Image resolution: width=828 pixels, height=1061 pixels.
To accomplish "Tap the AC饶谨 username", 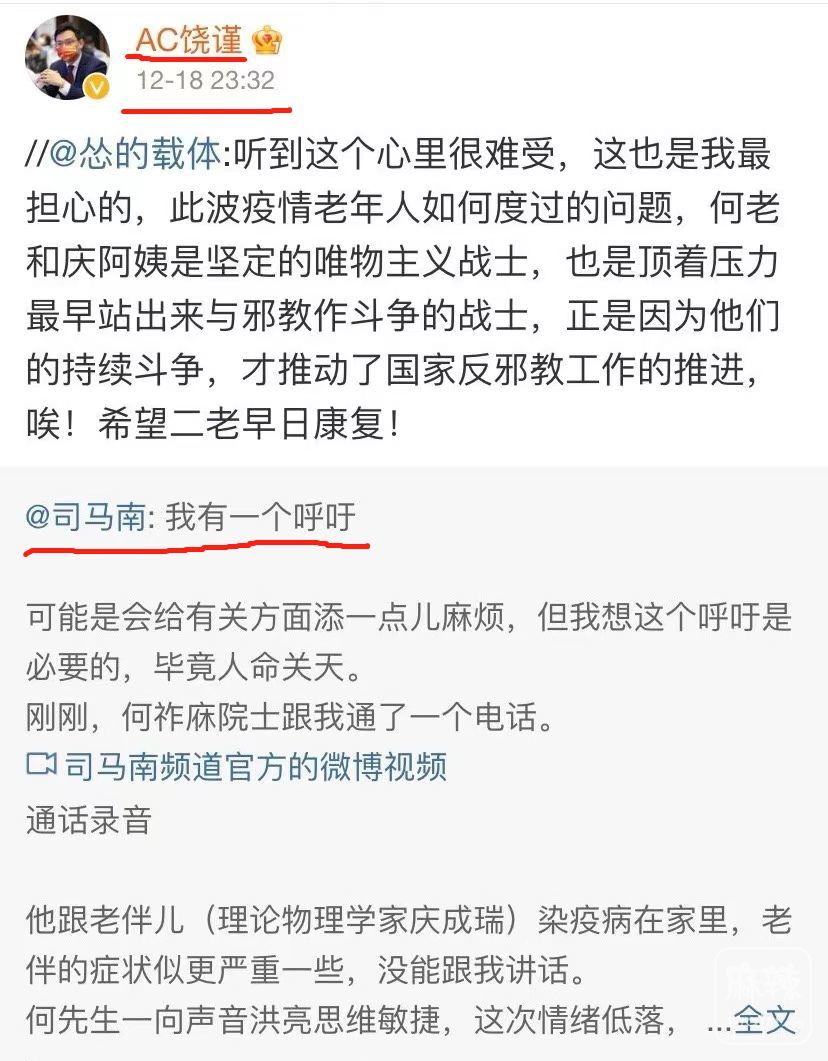I will click(x=189, y=40).
